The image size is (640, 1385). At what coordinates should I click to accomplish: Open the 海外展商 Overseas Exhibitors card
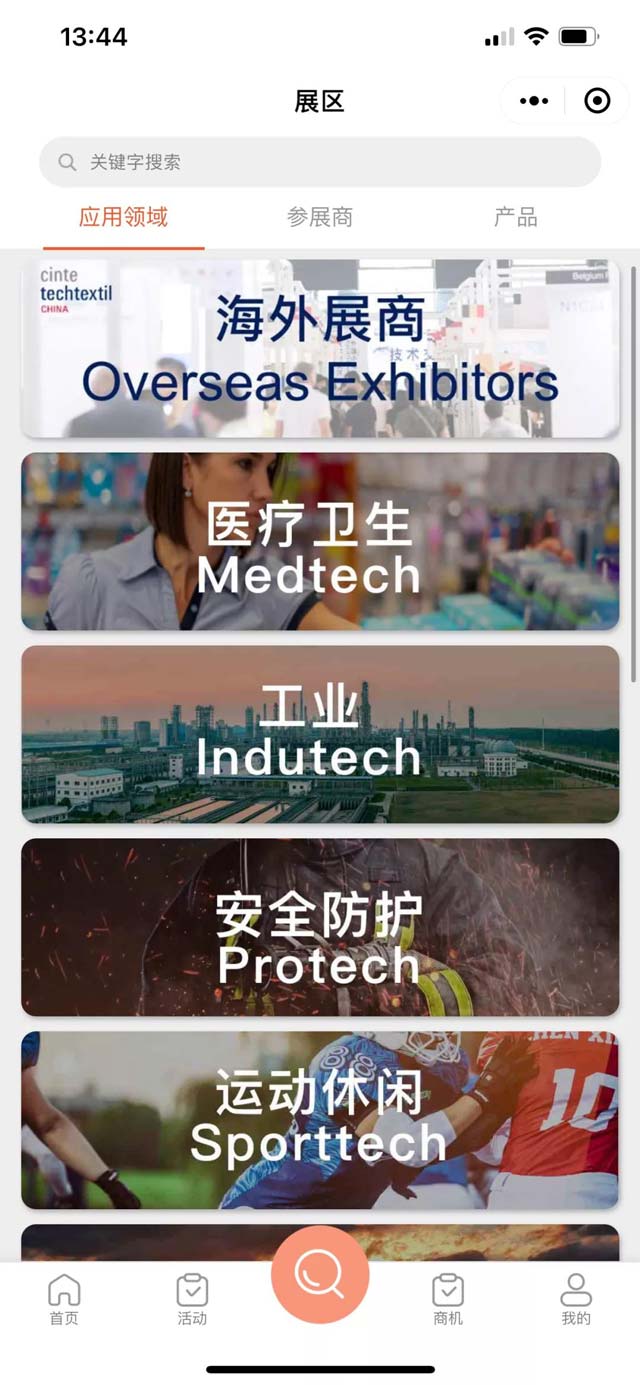(x=320, y=349)
